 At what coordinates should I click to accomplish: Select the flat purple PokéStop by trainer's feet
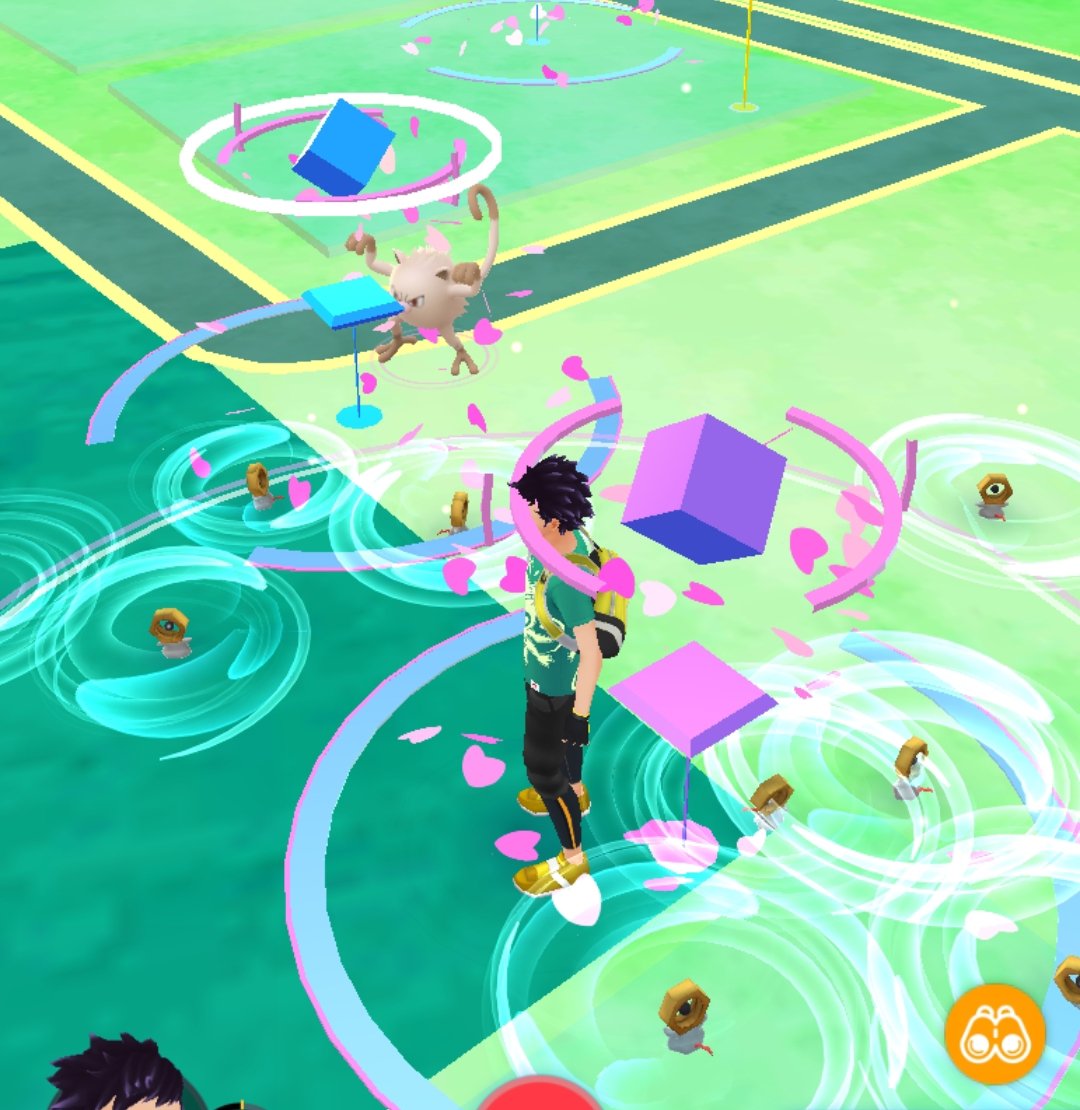click(x=692, y=698)
